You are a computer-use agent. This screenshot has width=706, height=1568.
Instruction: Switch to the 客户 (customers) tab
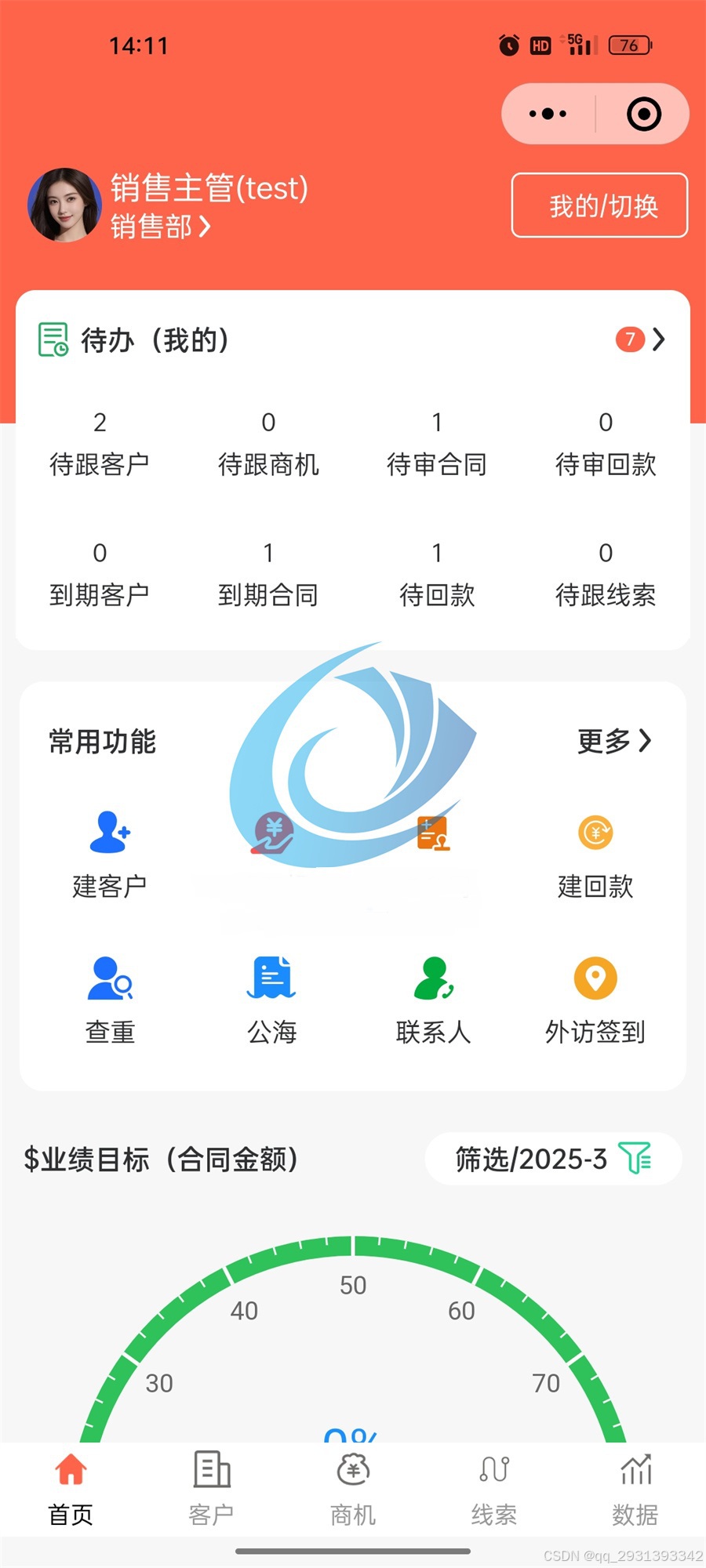210,1486
